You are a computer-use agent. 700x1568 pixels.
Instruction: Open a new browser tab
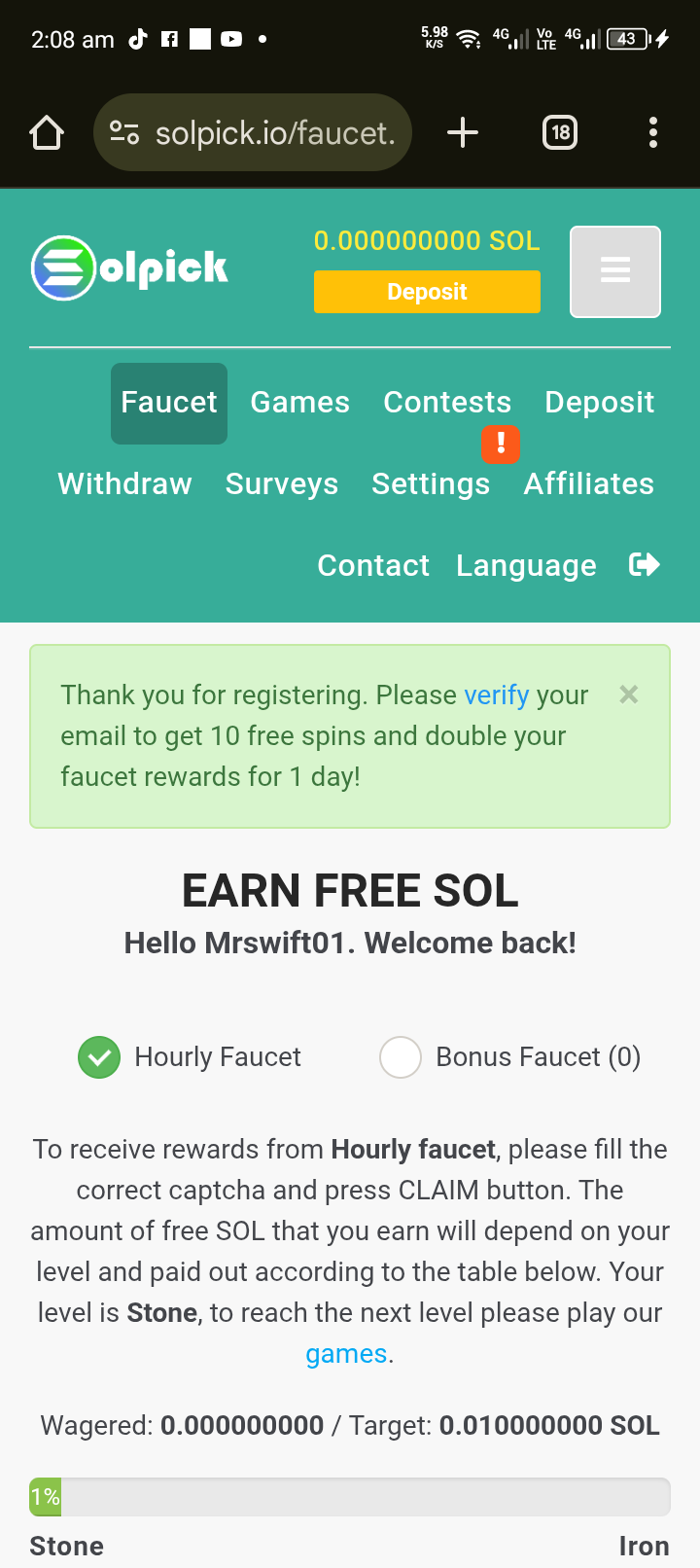(463, 132)
